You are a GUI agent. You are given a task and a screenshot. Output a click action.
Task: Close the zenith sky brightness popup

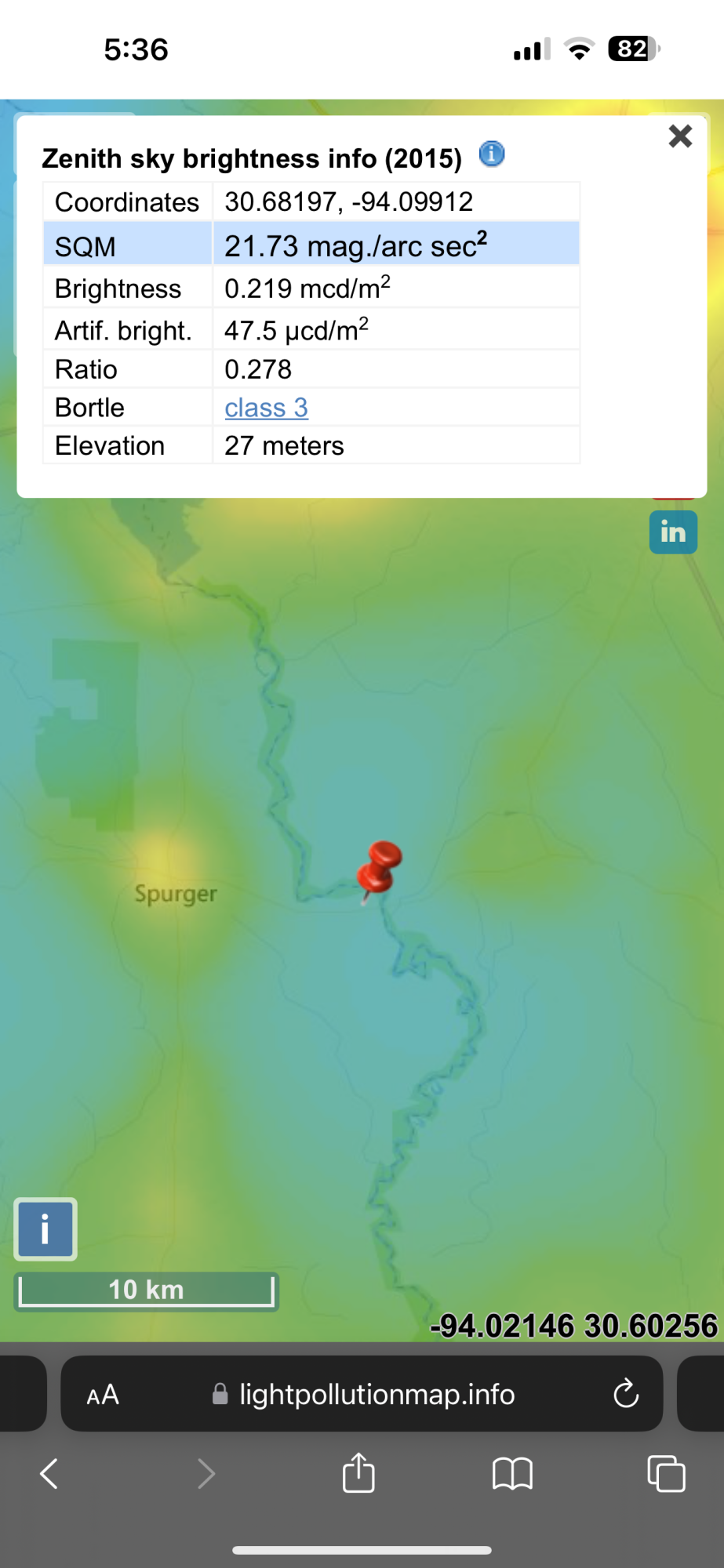pyautogui.click(x=680, y=136)
